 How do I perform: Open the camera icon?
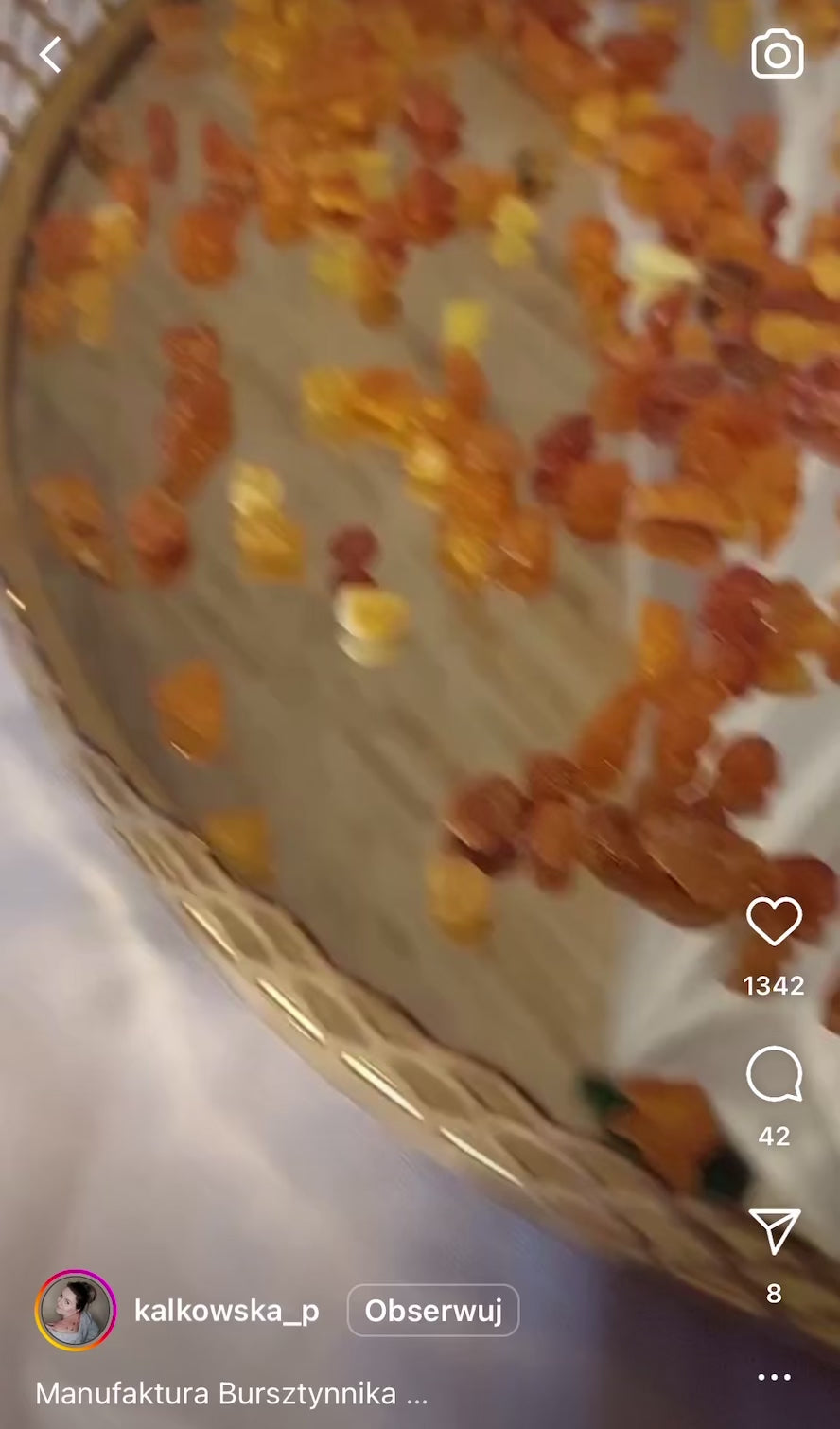[x=777, y=55]
